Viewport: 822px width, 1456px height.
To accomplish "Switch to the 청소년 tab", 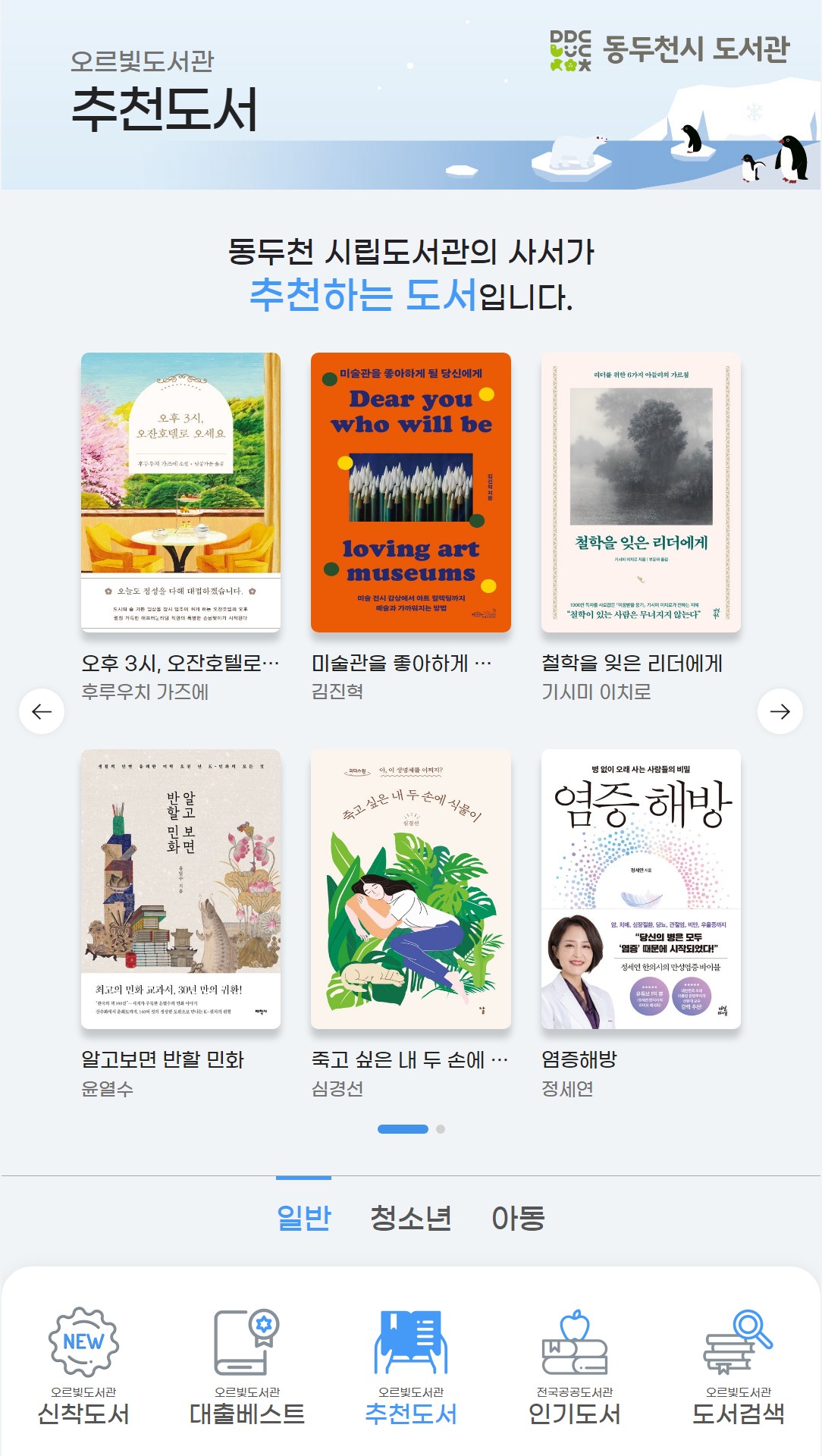I will 410,1218.
